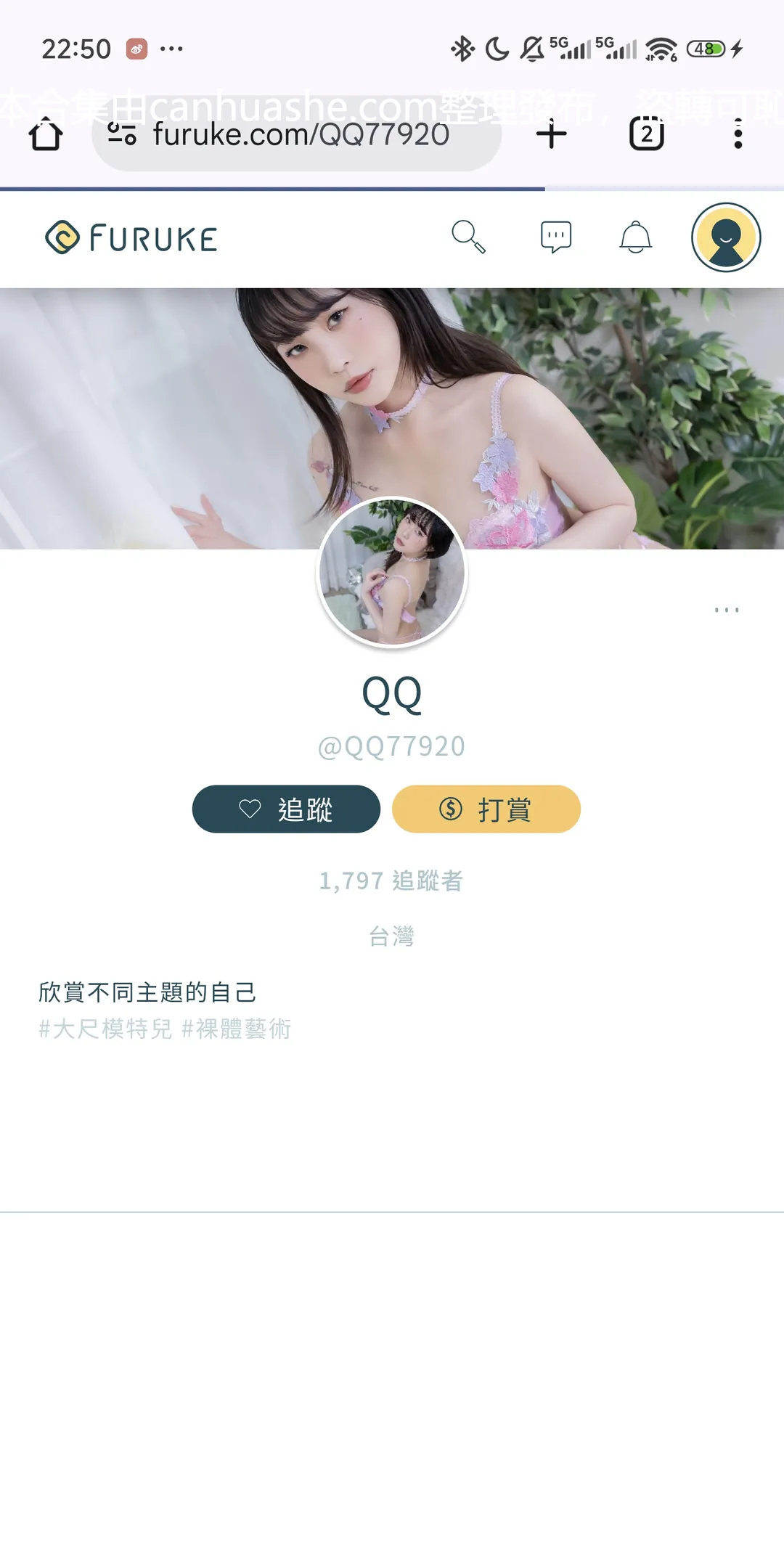Open the Furuke search icon
The image size is (784, 1568).
(468, 237)
